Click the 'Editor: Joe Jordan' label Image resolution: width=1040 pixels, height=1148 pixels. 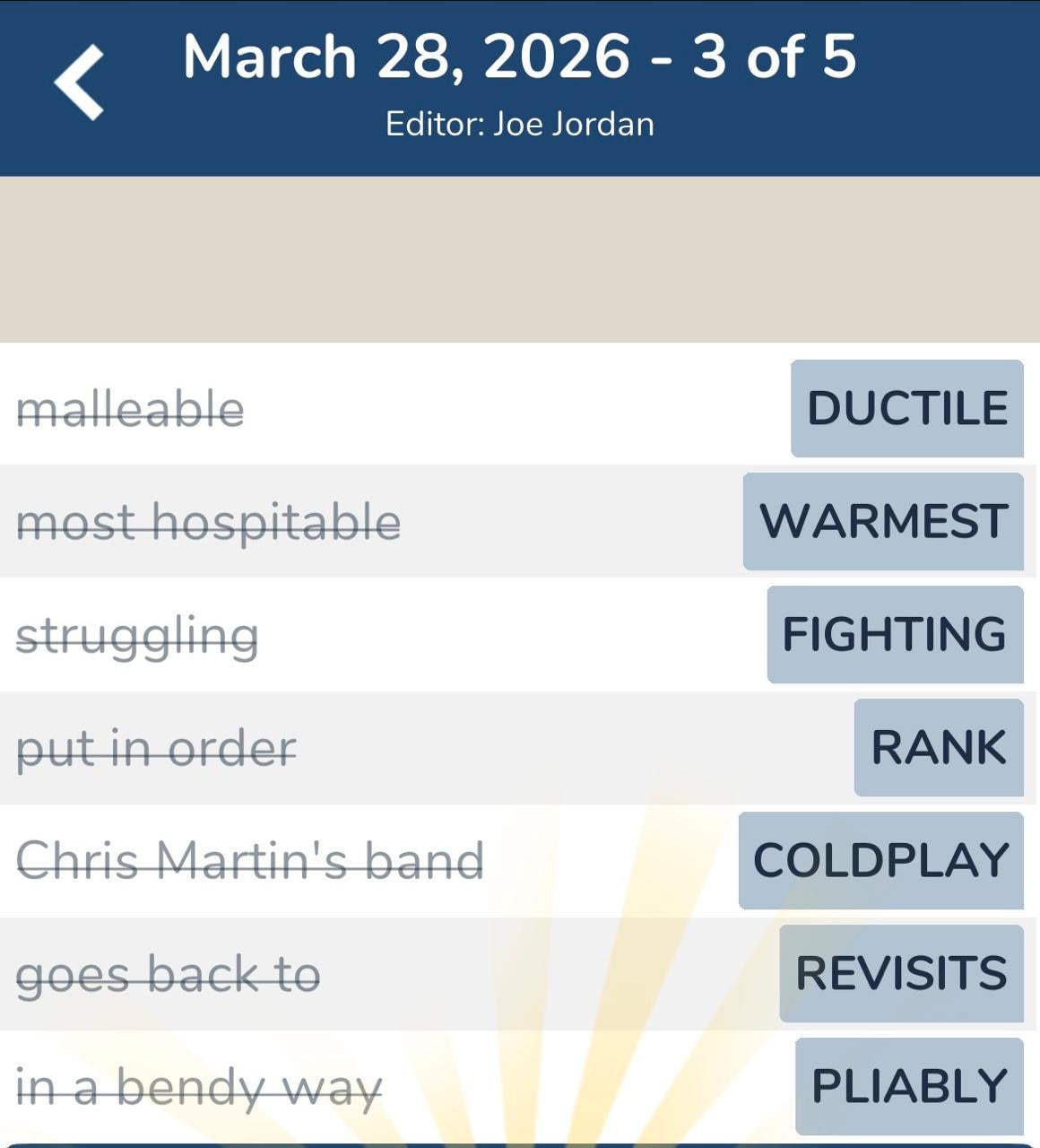520,124
